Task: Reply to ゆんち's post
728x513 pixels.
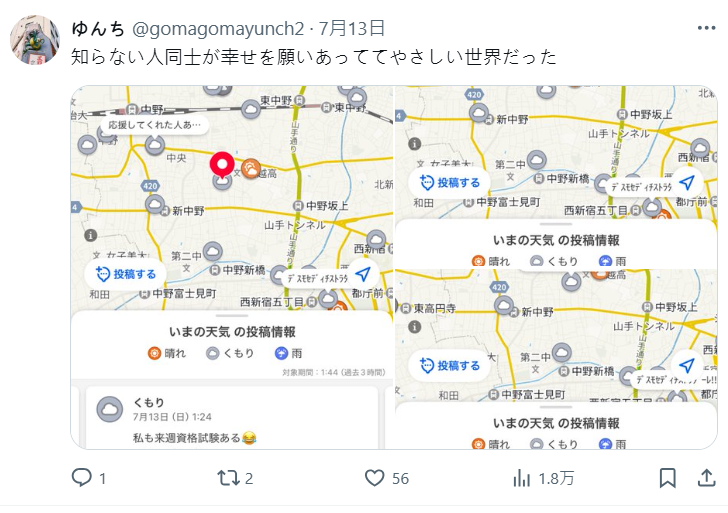Action: 83,479
